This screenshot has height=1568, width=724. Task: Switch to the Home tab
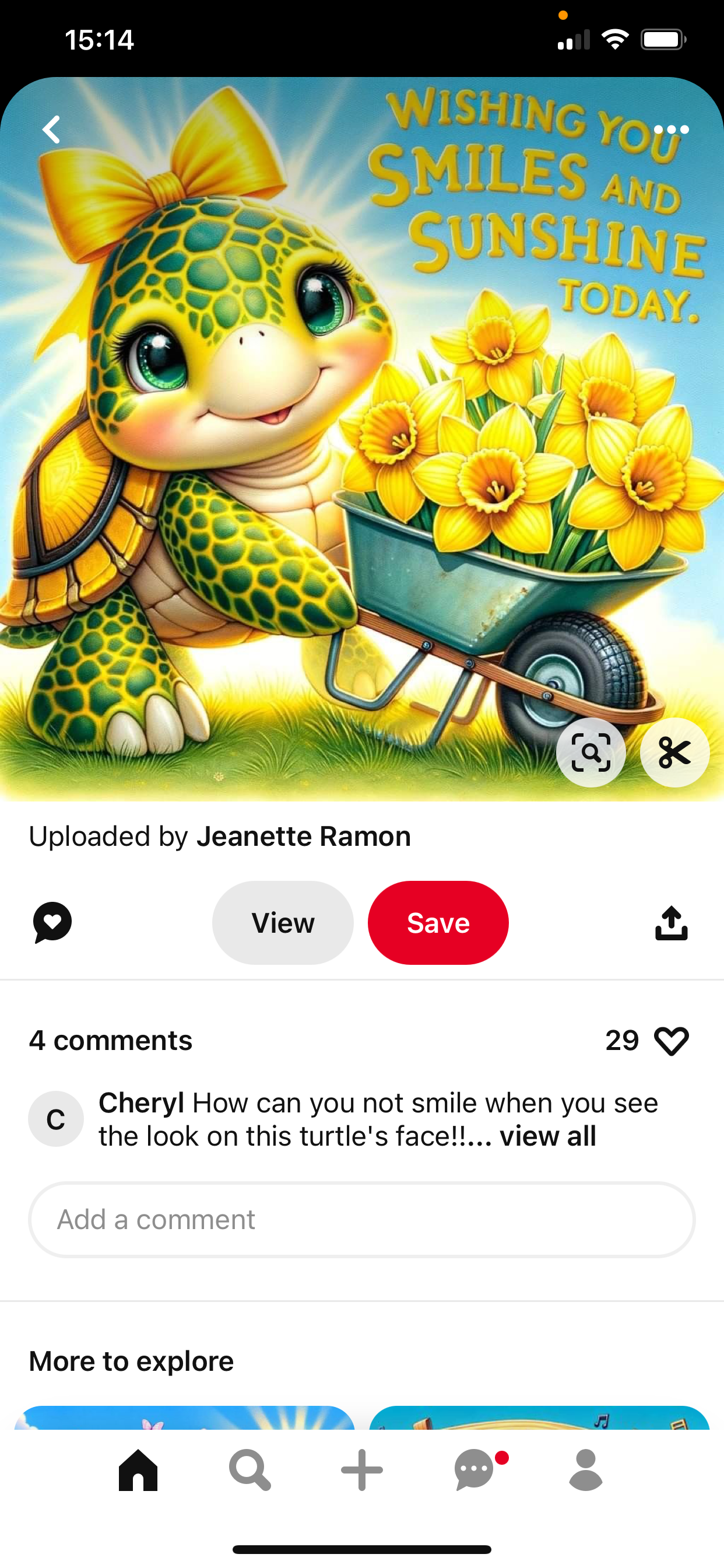pos(138,1470)
